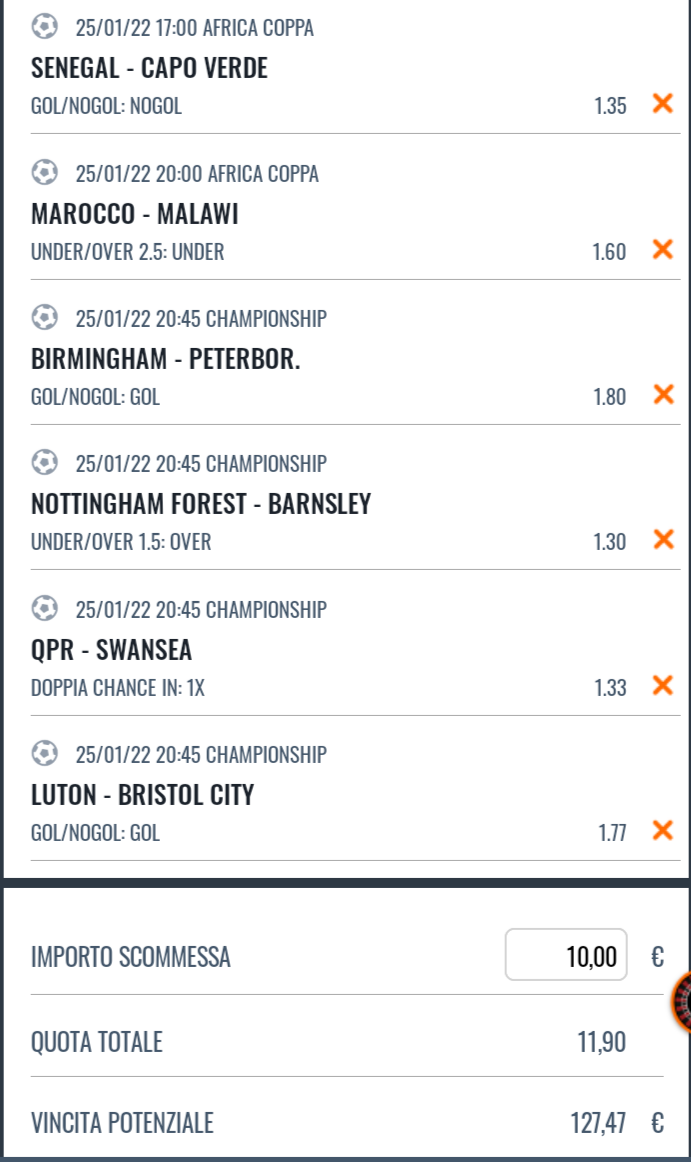Remove the Marocco - Malawi selection
Image resolution: width=691 pixels, height=1162 pixels.
pyautogui.click(x=662, y=249)
